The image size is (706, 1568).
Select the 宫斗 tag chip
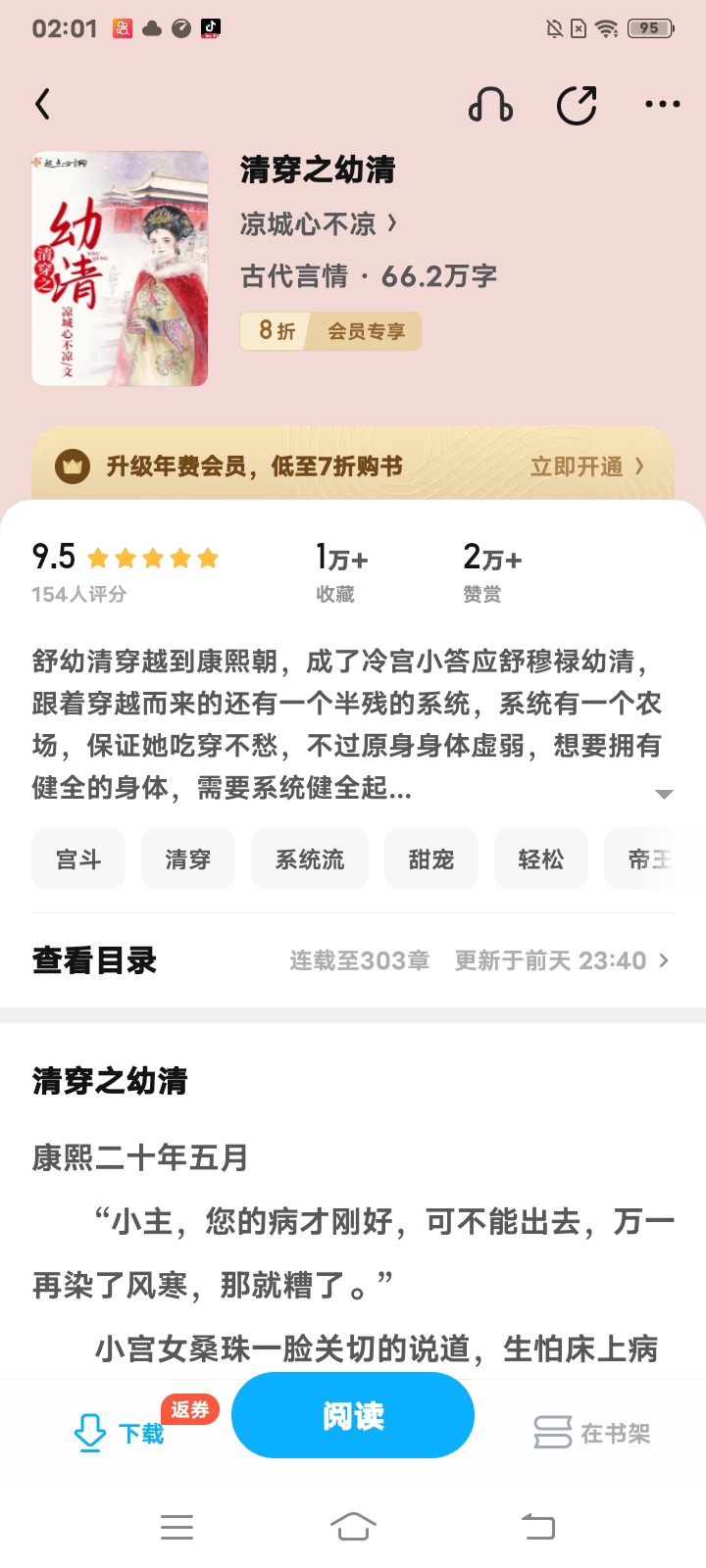[x=78, y=859]
